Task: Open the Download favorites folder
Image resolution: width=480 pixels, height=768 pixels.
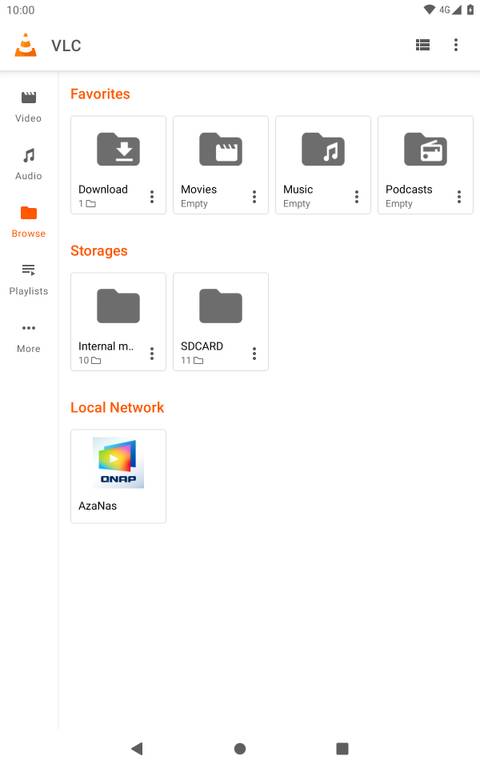Action: (118, 165)
